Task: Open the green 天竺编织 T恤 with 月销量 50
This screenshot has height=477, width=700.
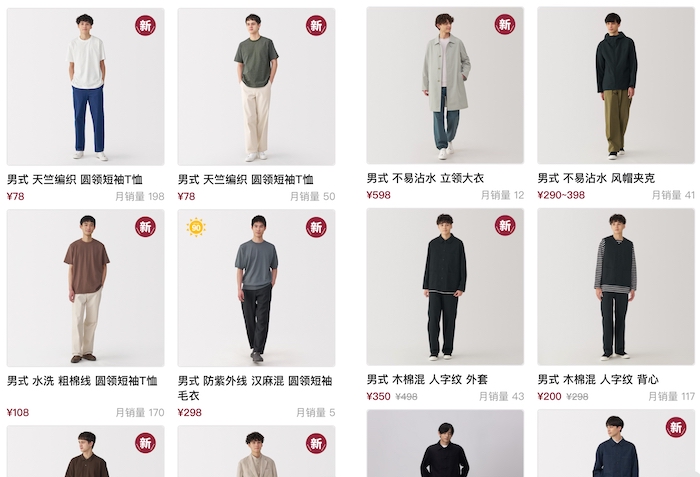Action: (x=256, y=87)
